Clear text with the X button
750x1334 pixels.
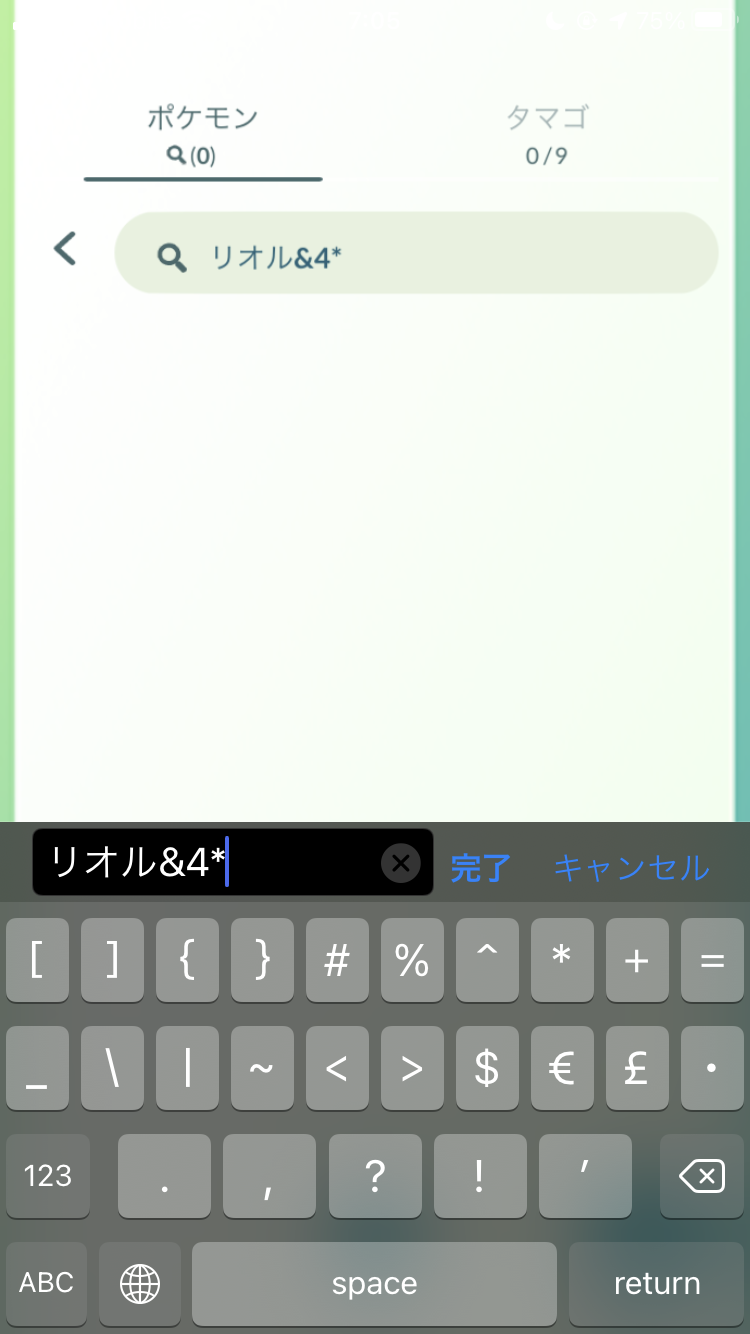[400, 863]
